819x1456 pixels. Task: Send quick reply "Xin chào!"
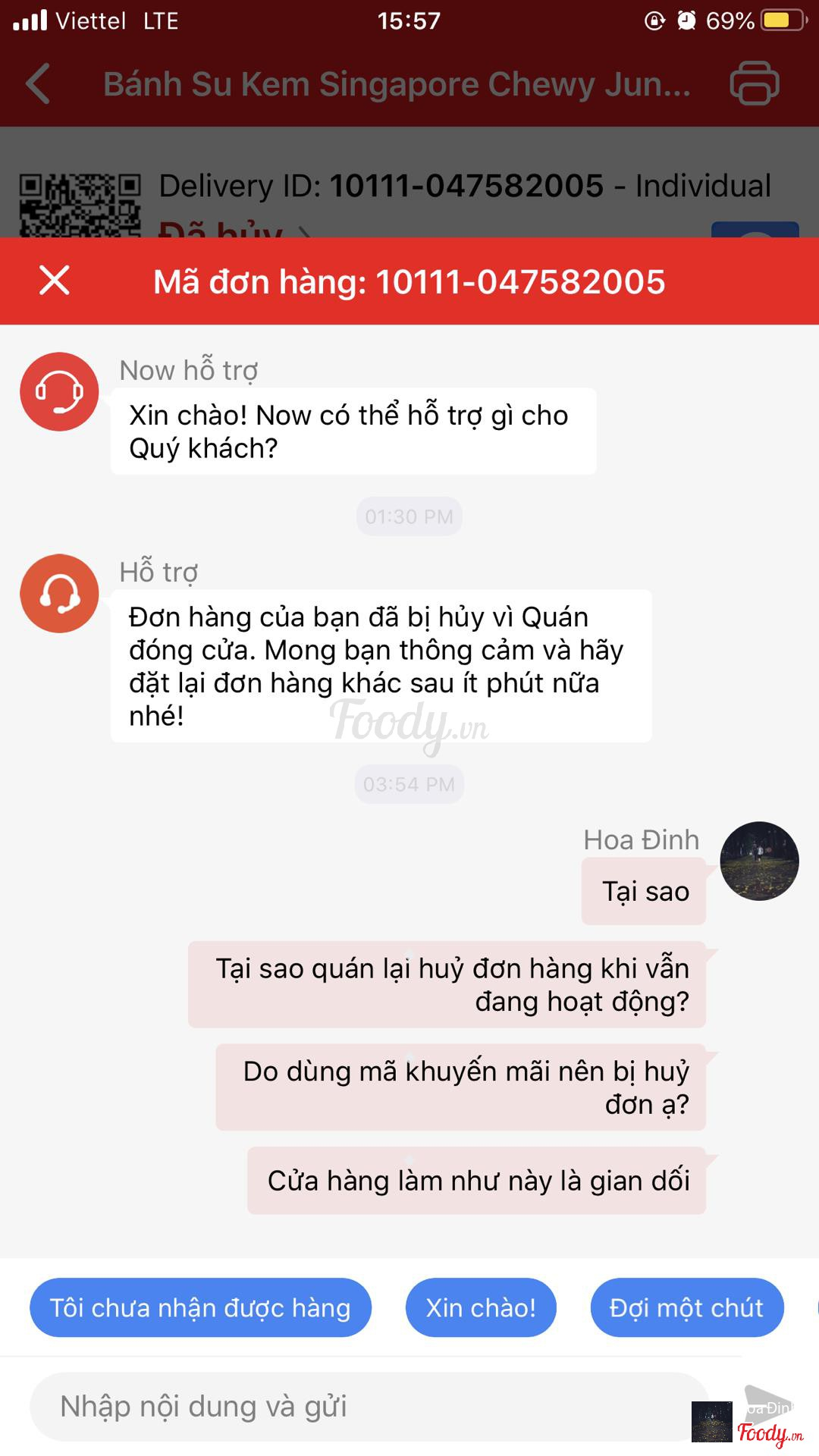click(x=481, y=1307)
